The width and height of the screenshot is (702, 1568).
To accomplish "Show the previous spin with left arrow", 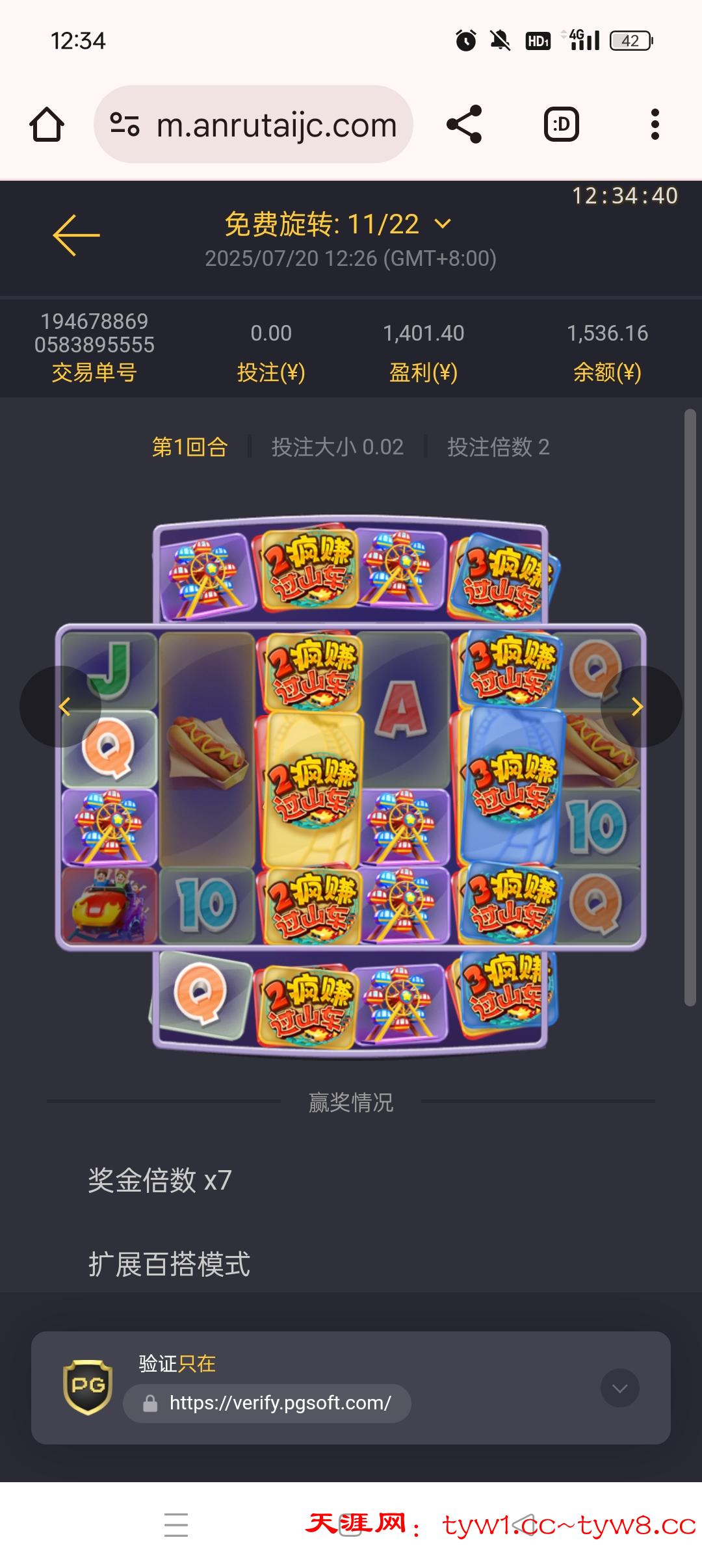I will coord(64,707).
